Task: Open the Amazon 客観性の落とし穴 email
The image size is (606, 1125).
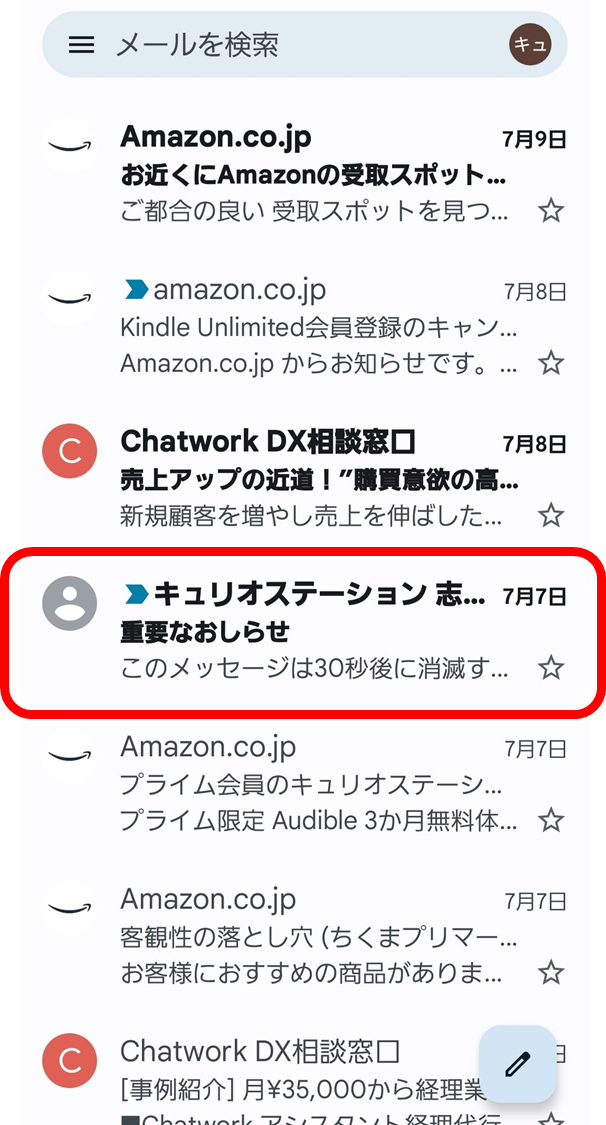Action: [310, 935]
